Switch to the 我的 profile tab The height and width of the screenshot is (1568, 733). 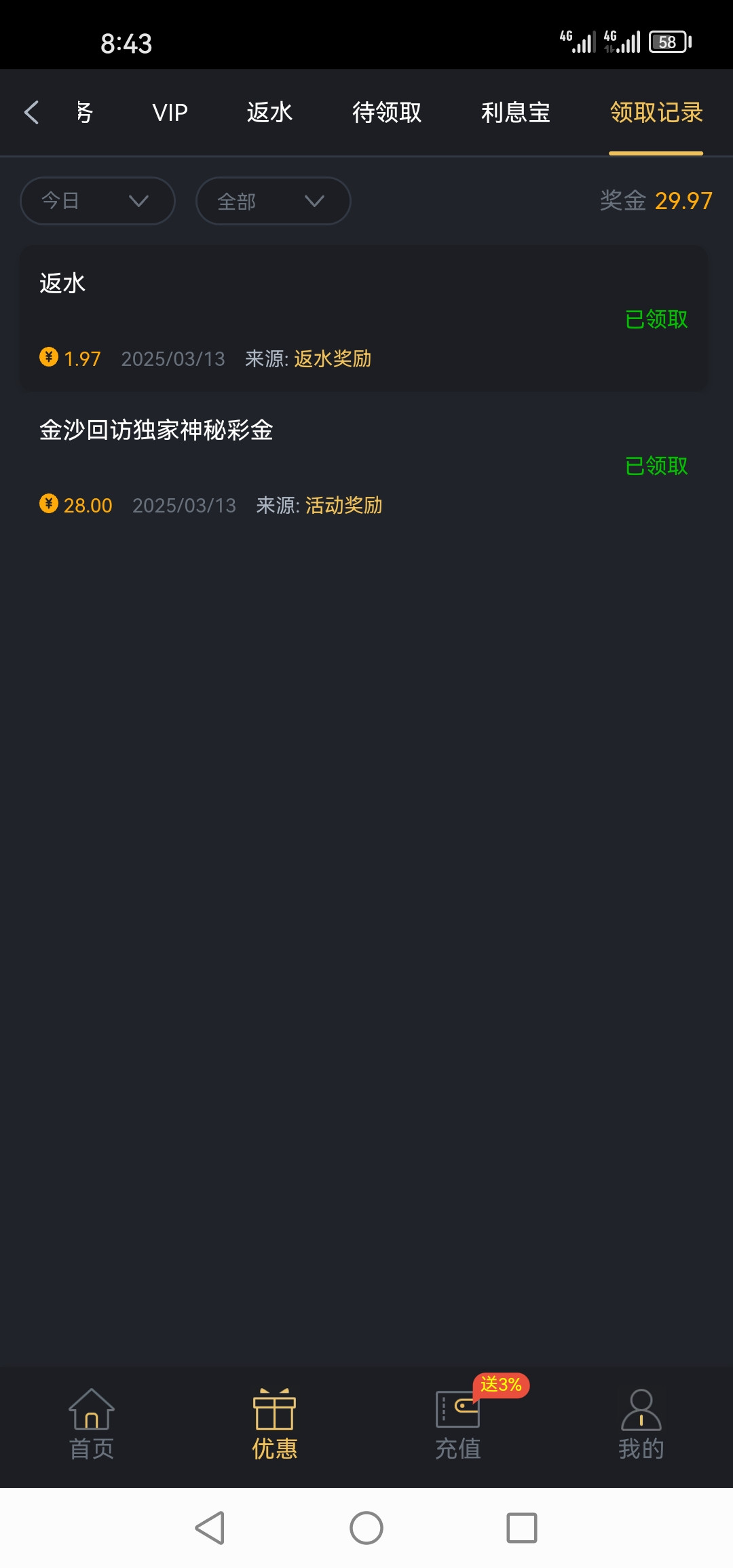(x=641, y=1424)
